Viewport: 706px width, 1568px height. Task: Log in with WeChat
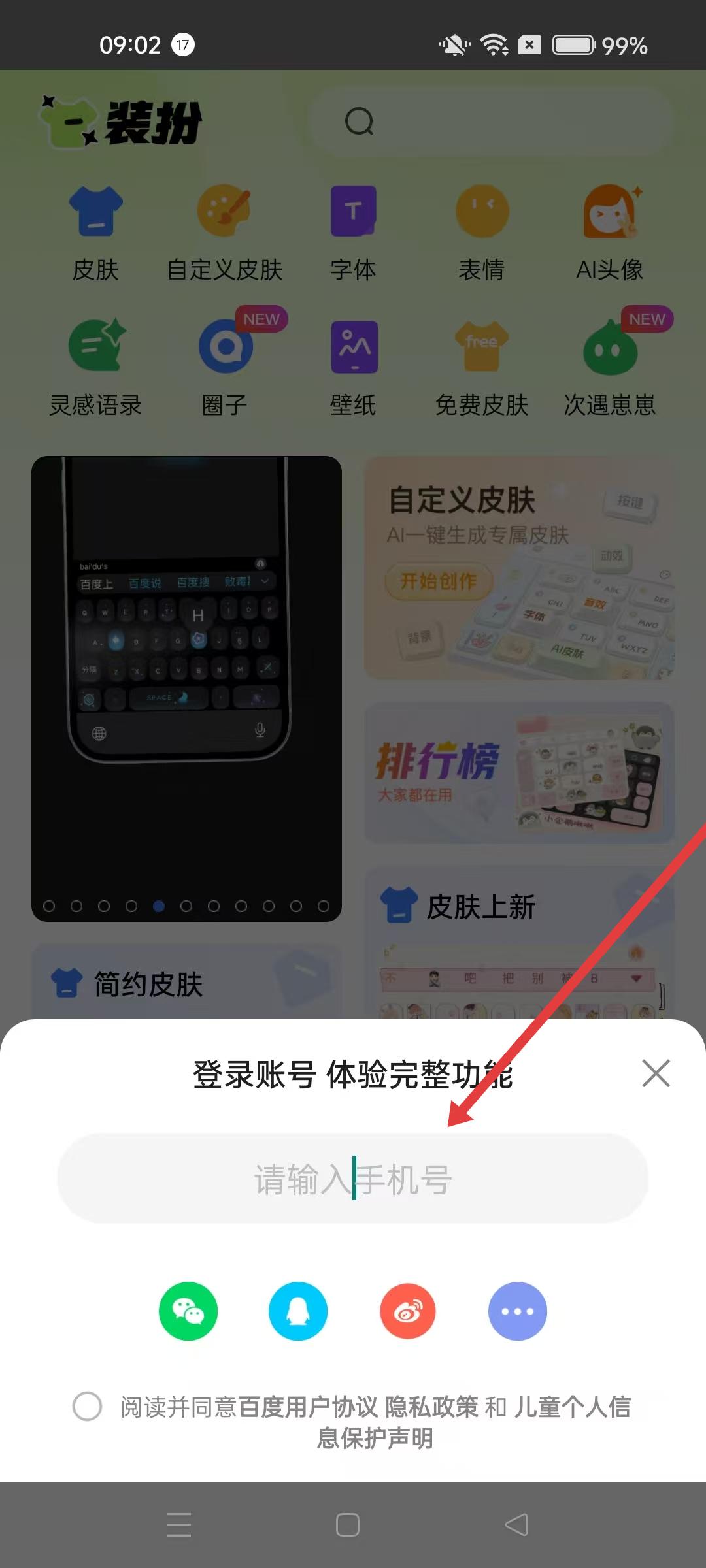(188, 1311)
